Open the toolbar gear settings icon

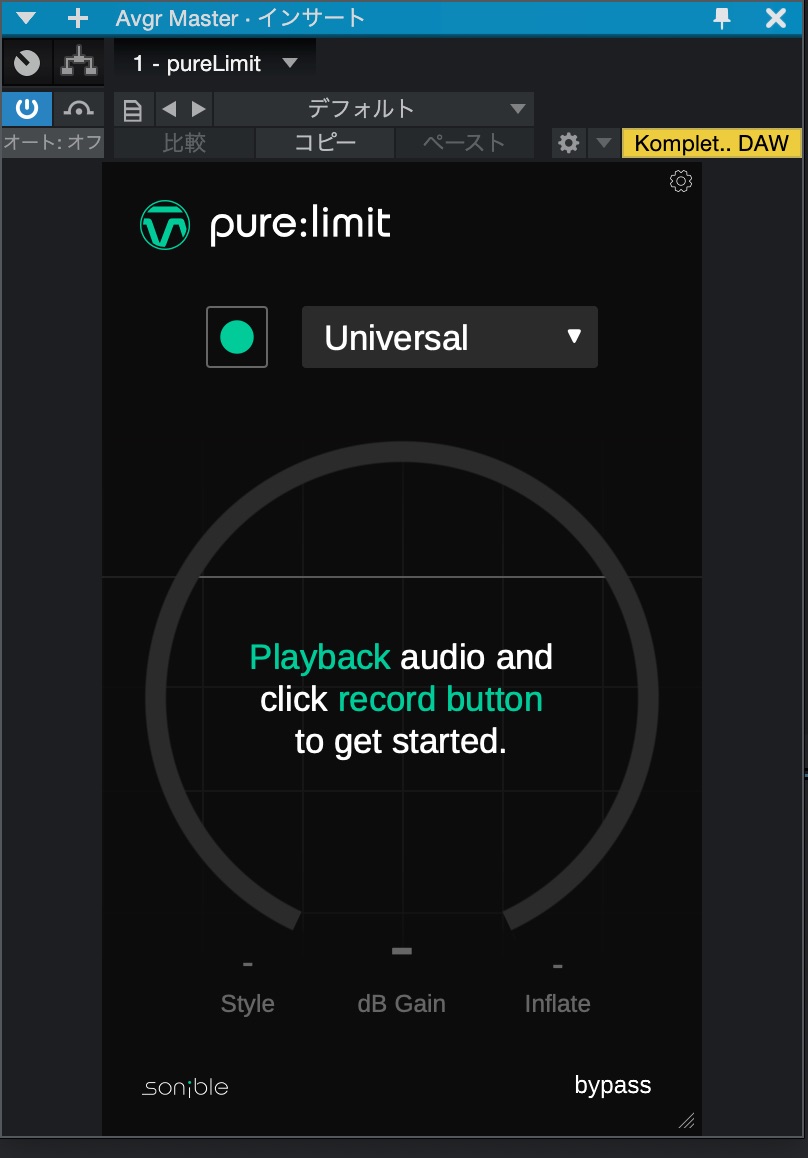coord(568,143)
